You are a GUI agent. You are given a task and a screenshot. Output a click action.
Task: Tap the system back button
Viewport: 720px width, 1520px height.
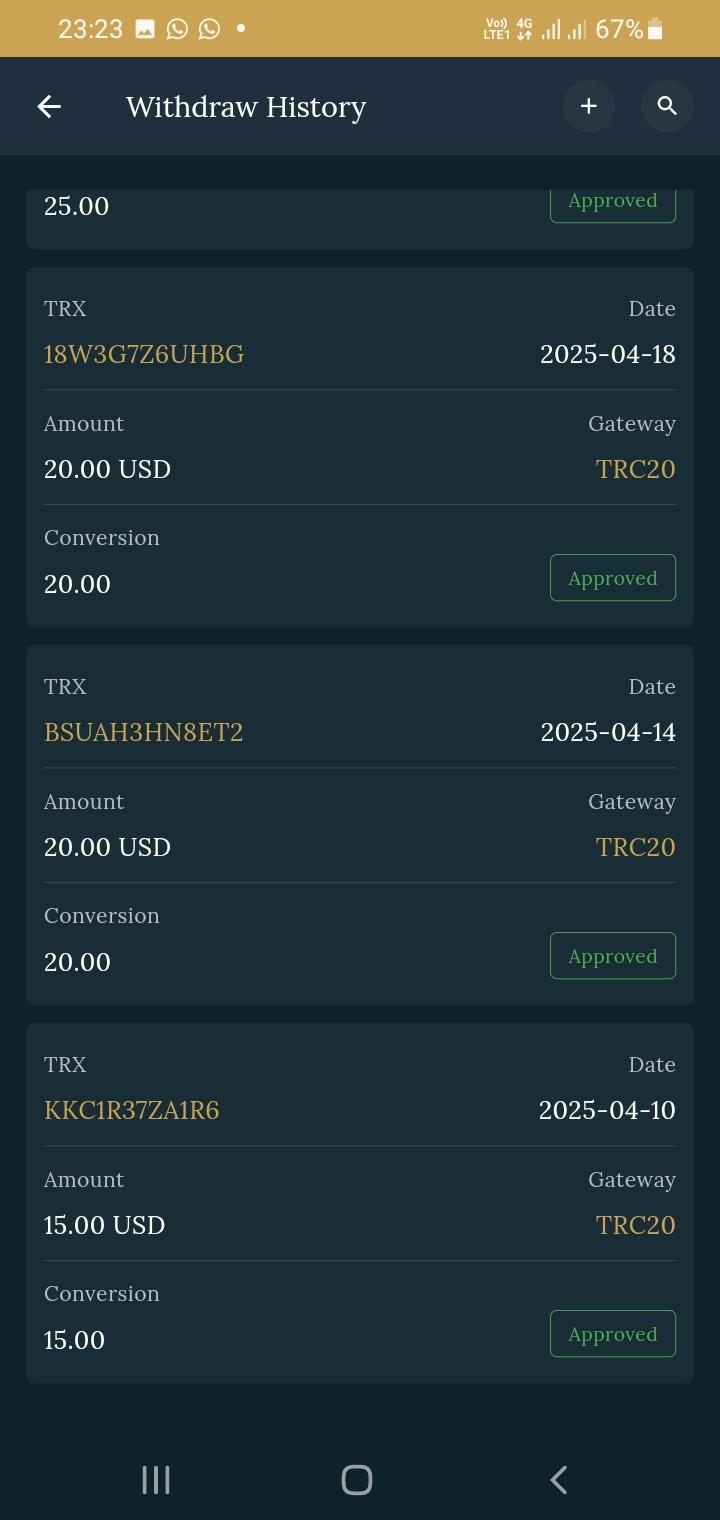(x=560, y=1480)
